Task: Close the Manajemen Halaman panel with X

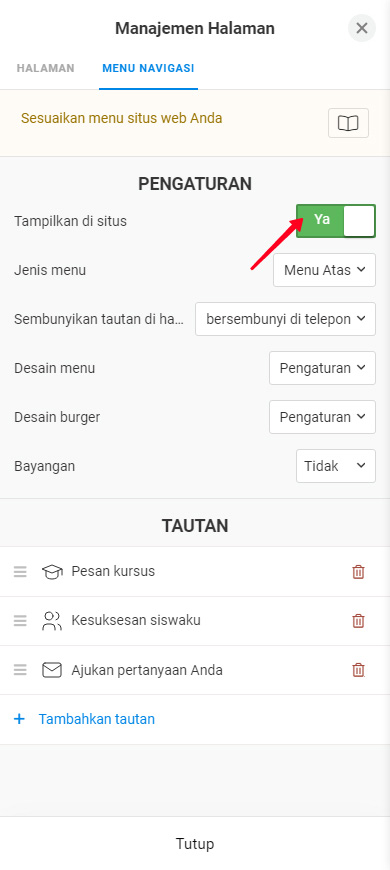Action: tap(362, 28)
